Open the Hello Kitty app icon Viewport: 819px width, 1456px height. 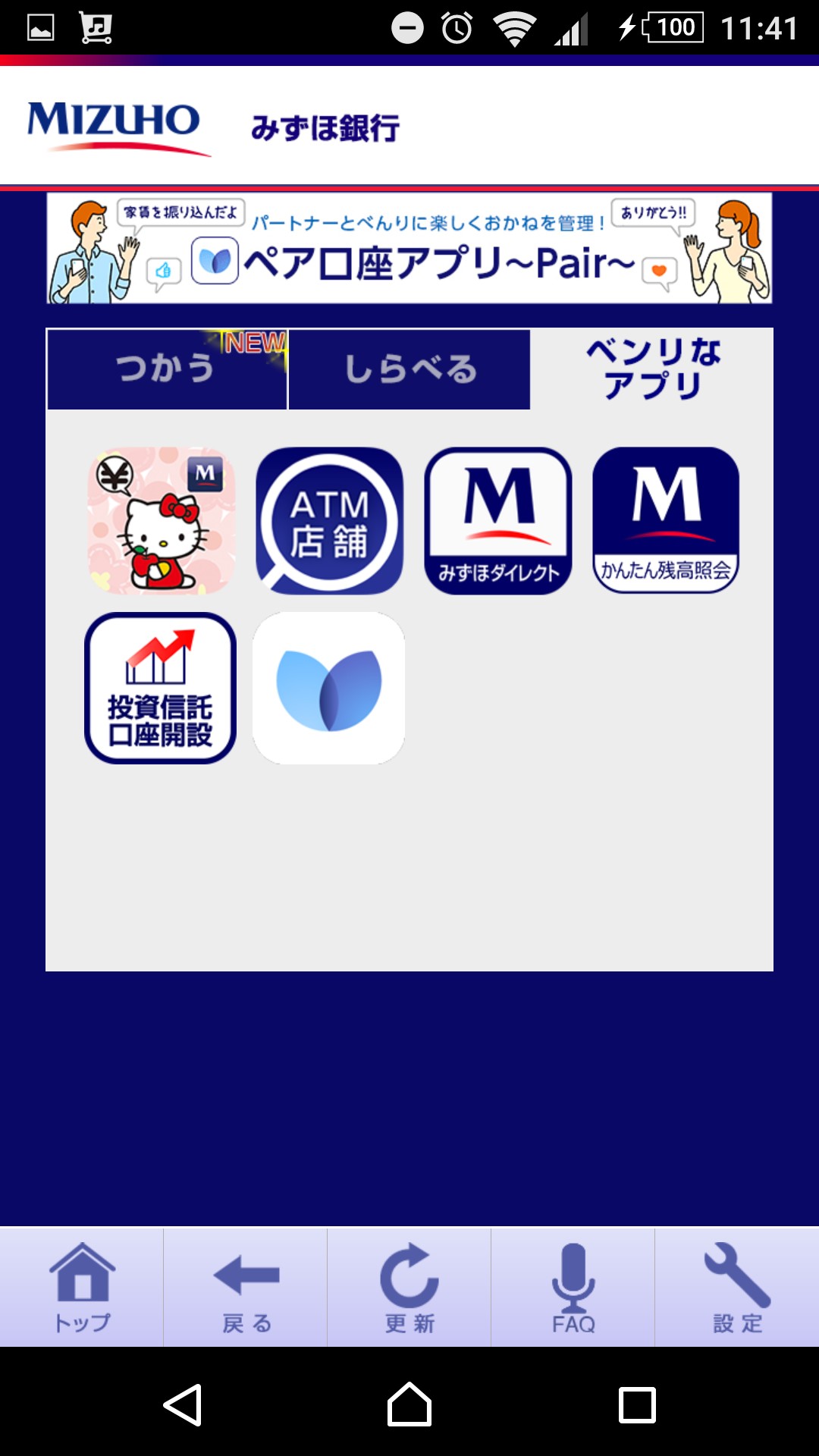(161, 520)
